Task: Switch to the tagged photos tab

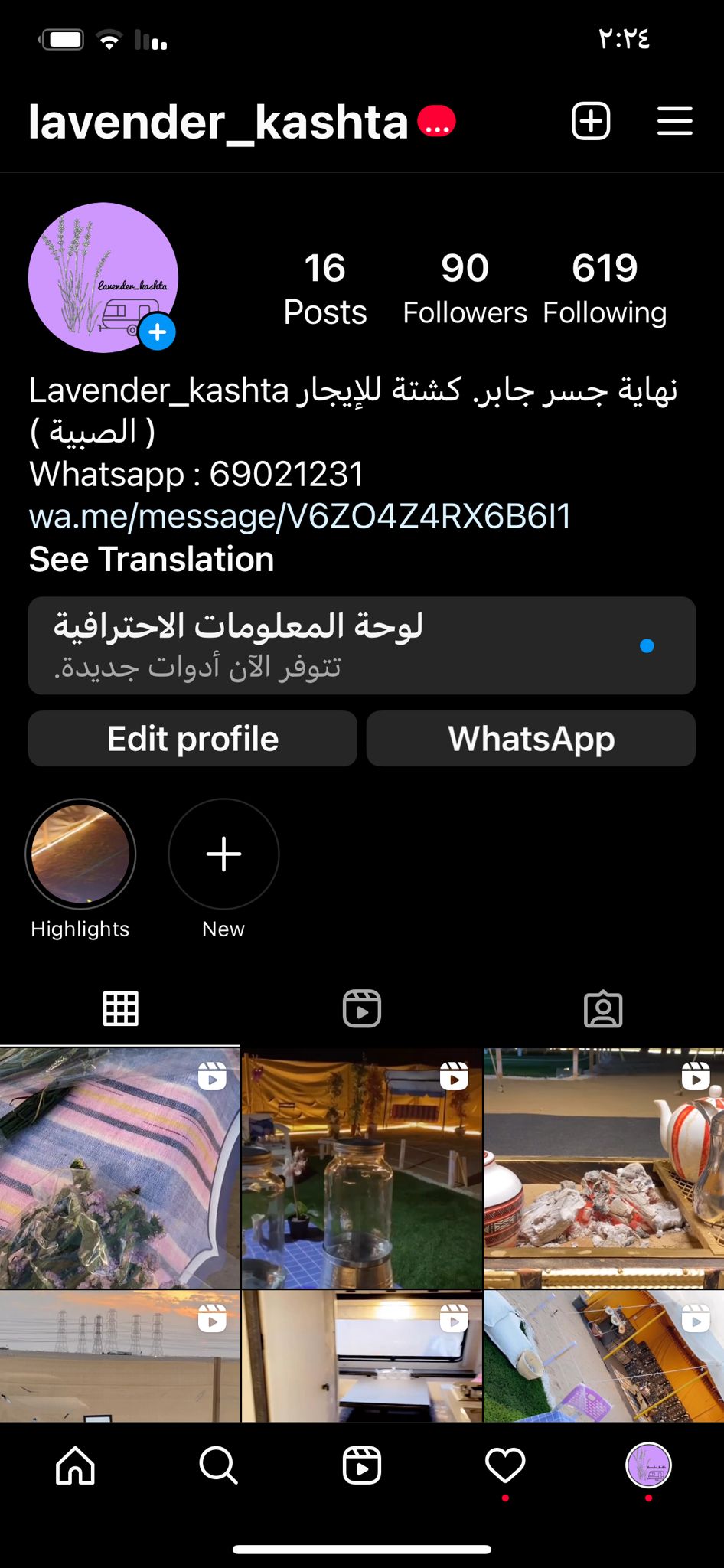Action: (603, 1008)
